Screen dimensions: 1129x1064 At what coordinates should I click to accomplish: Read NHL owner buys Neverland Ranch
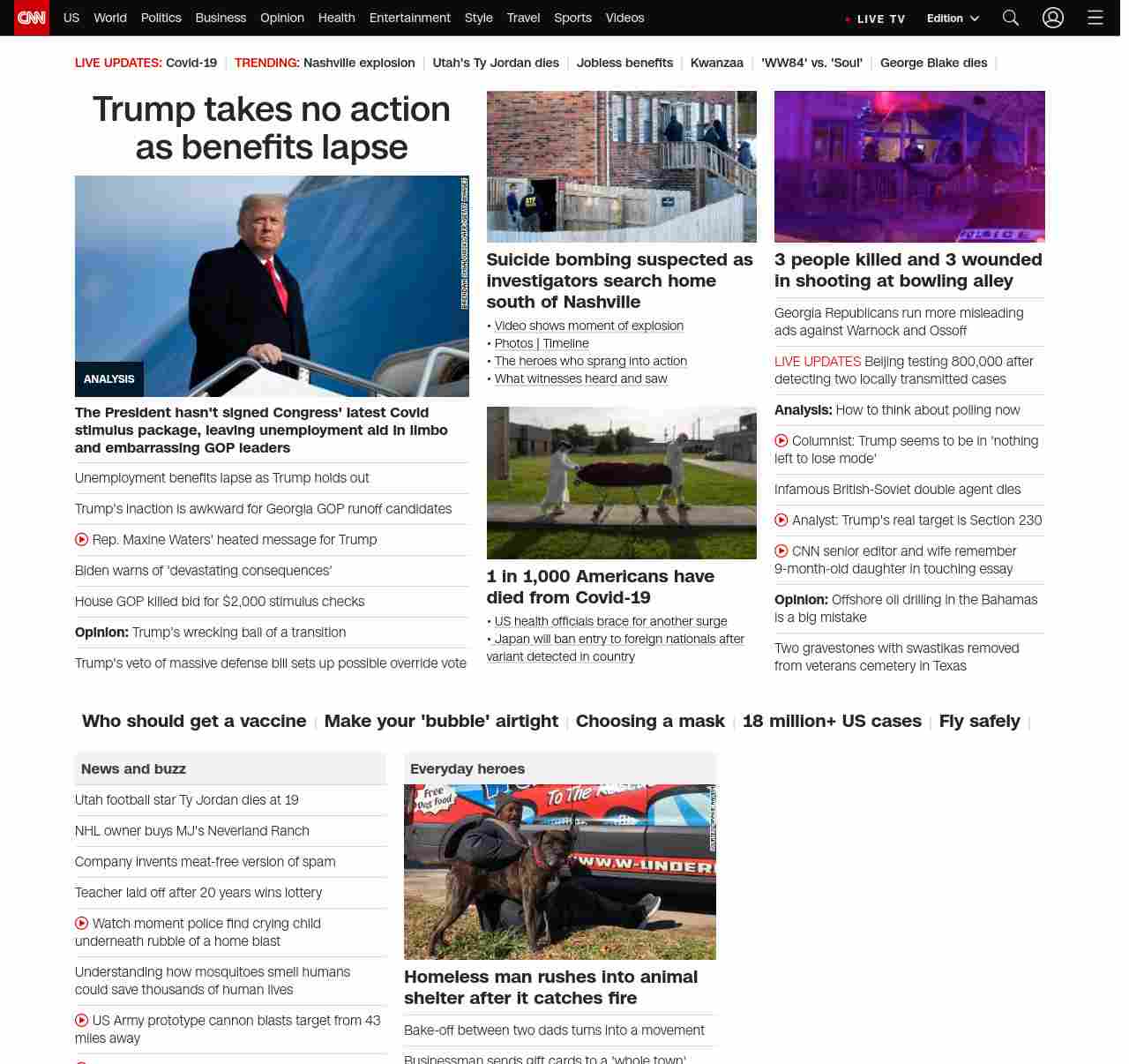point(191,831)
